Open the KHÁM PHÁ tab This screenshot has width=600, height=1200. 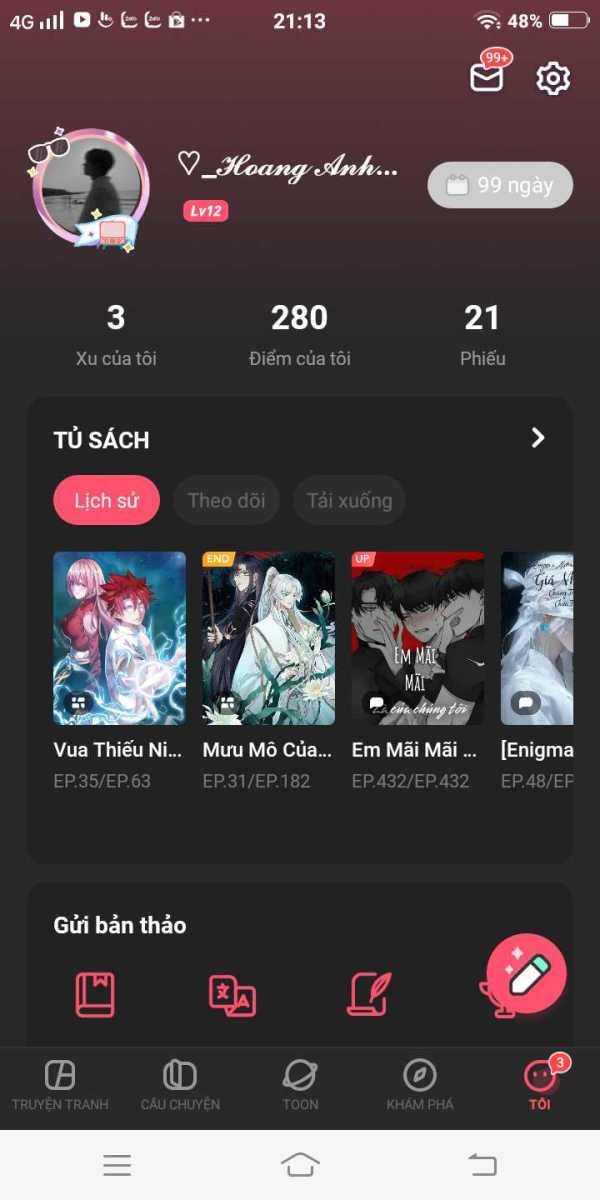420,1086
